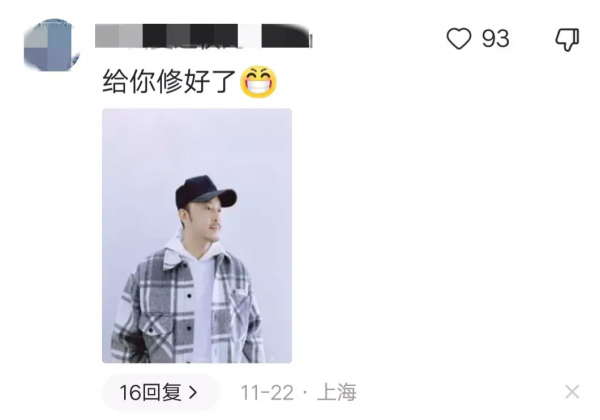This screenshot has height=420, width=600.
Task: Dismiss this comment with the X
Action: [x=572, y=391]
